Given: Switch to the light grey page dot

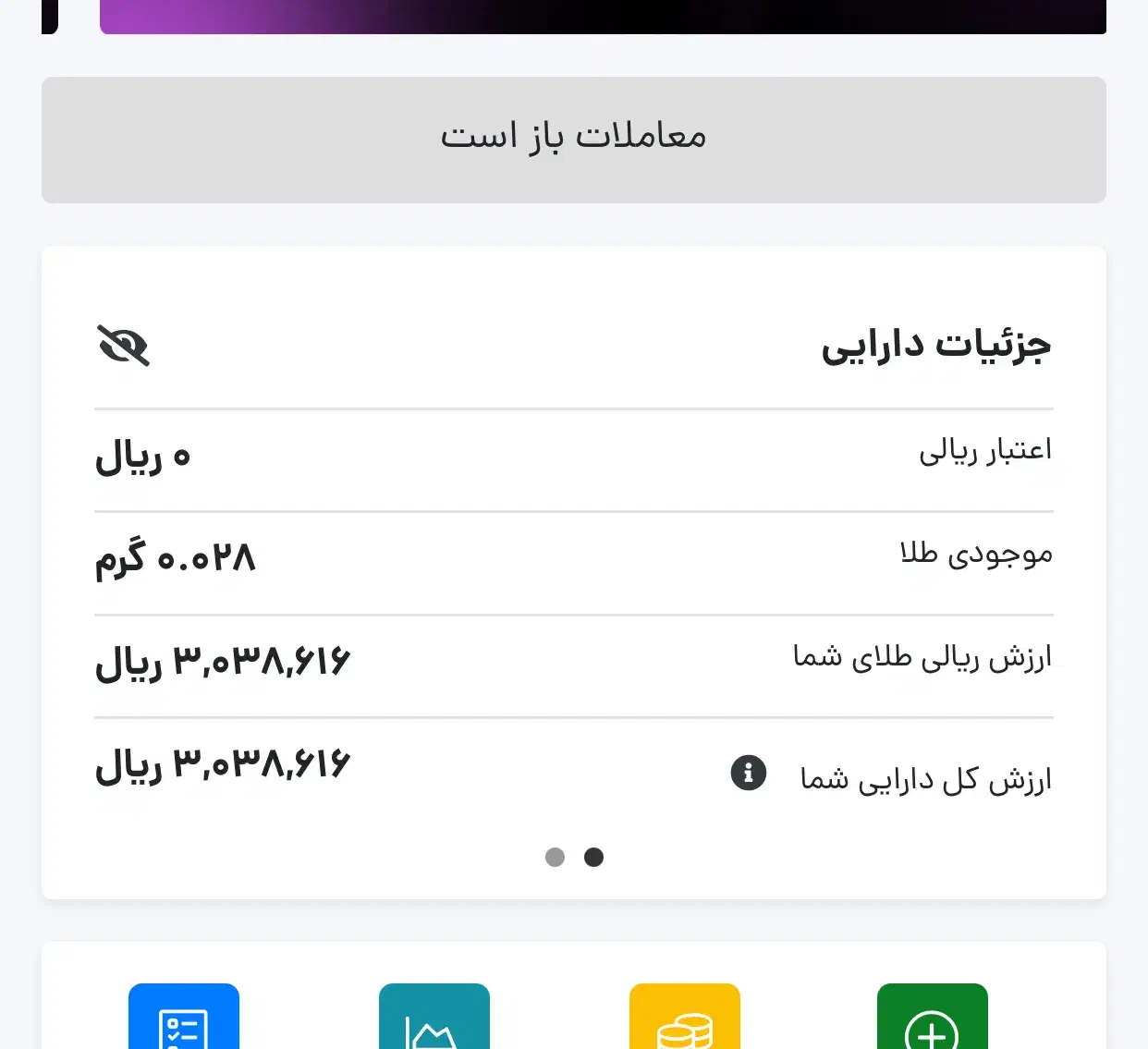Looking at the screenshot, I should [x=555, y=857].
